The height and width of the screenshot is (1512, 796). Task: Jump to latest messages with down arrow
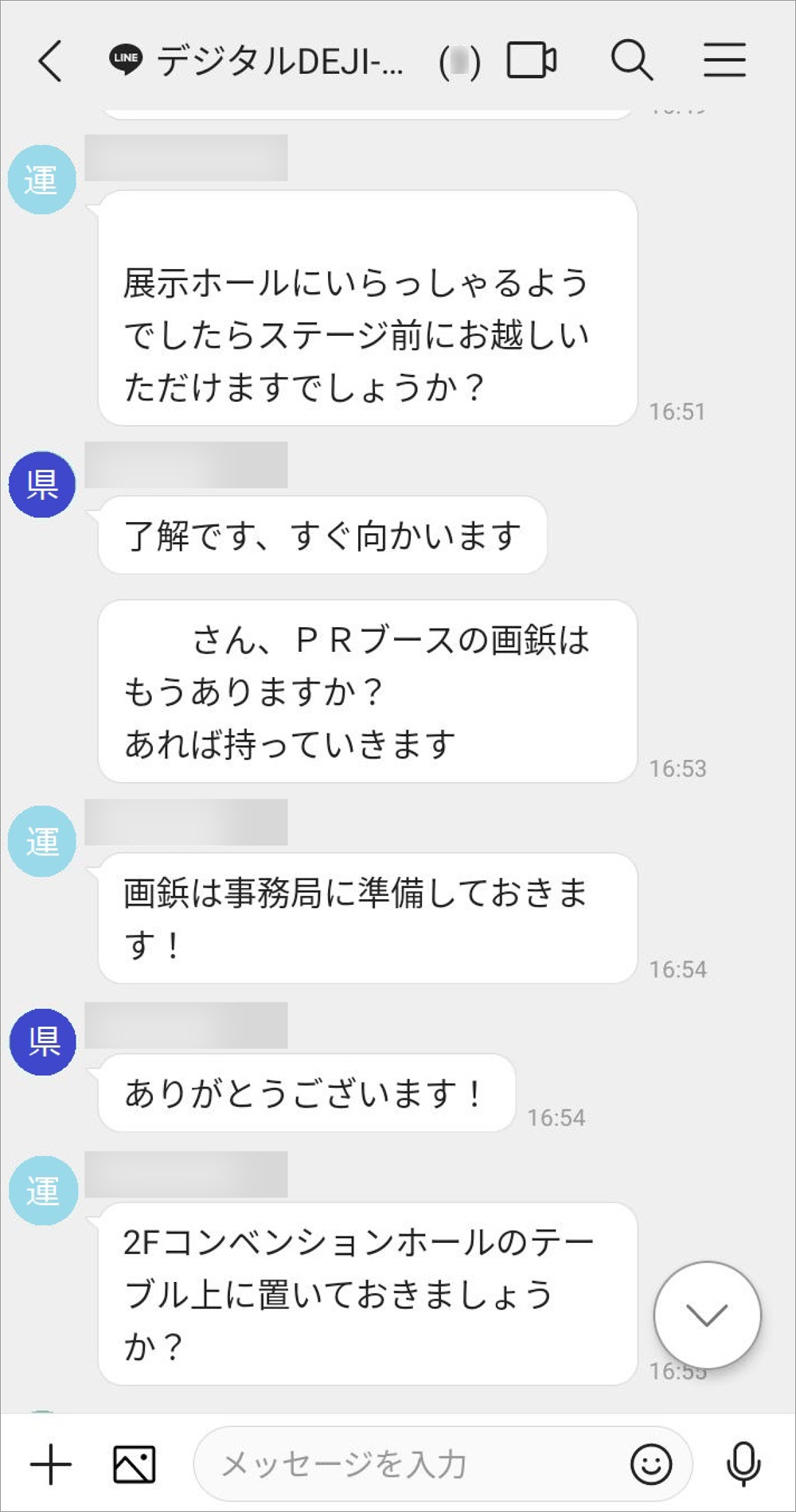pyautogui.click(x=707, y=1315)
